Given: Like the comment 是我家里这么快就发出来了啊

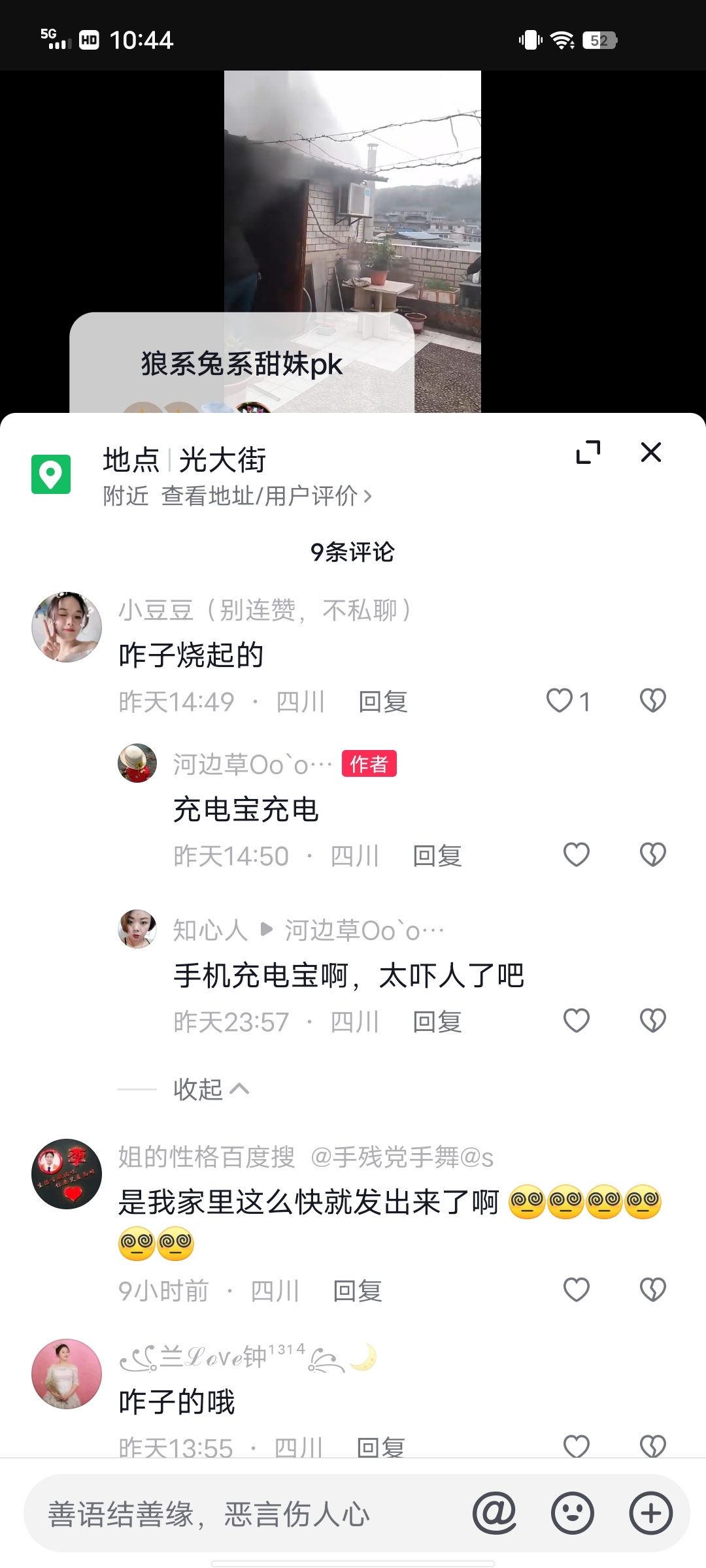Looking at the screenshot, I should pos(576,1290).
